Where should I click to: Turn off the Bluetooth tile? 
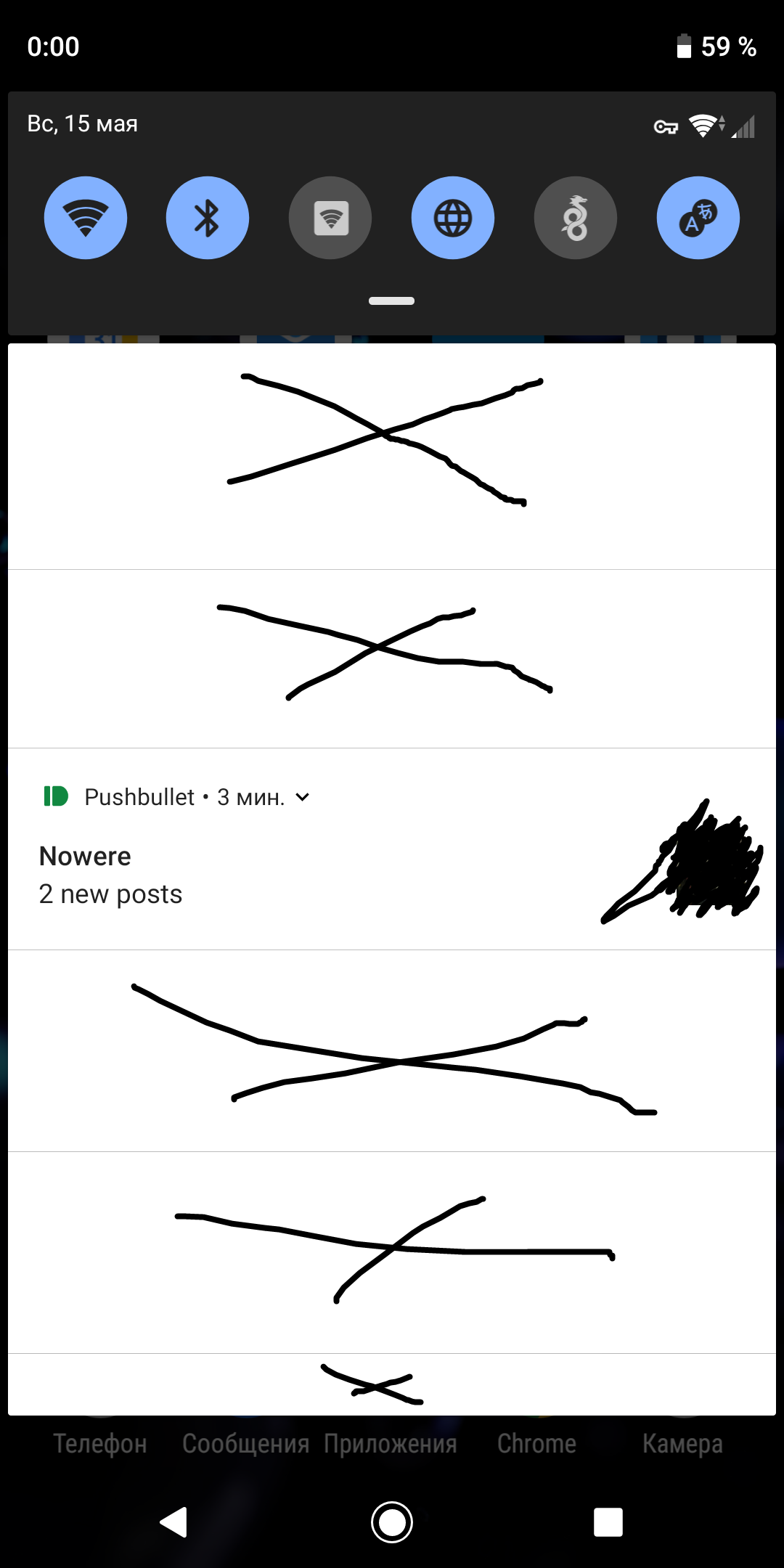tap(208, 218)
